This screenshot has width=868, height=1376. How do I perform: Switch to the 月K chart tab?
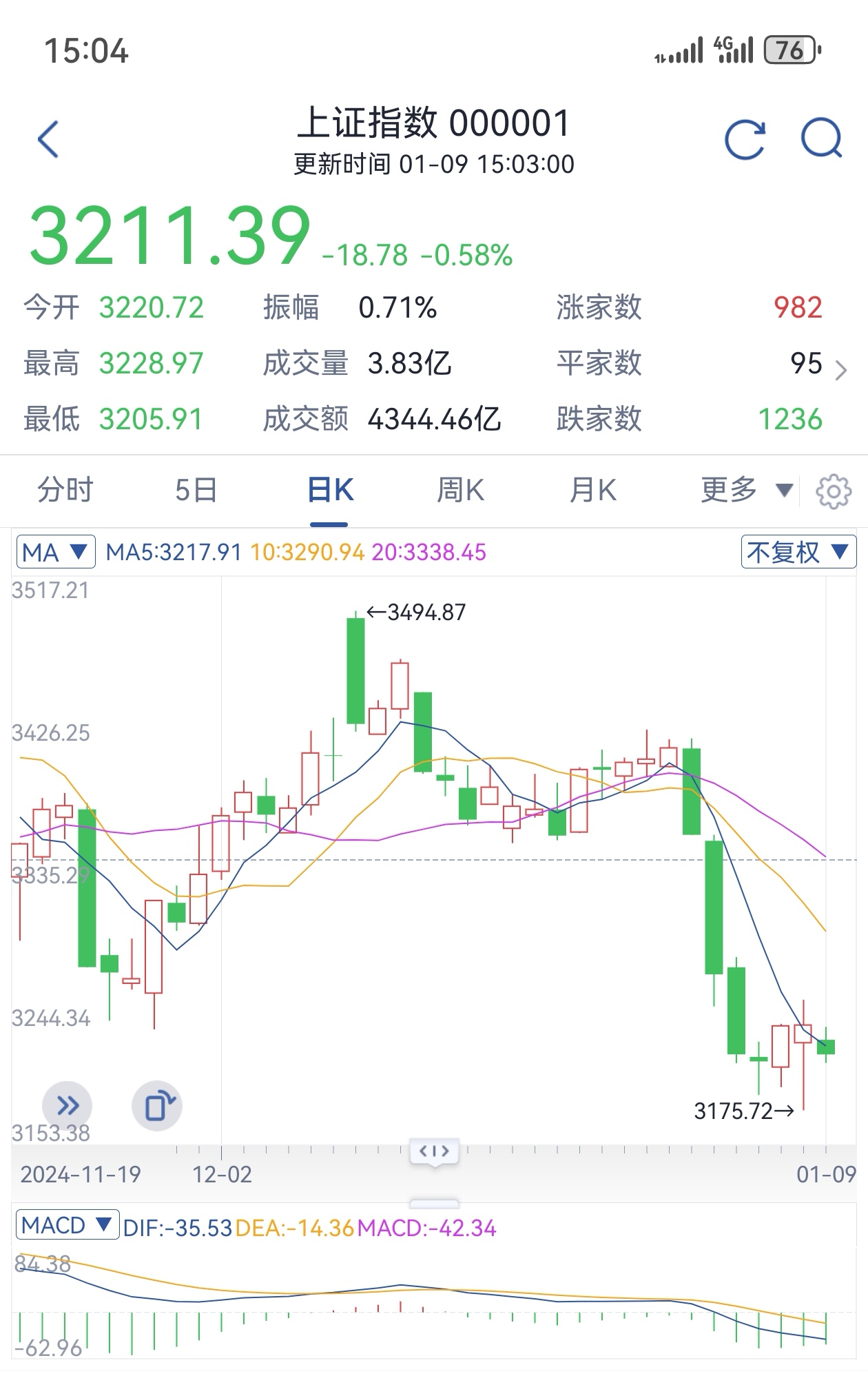click(592, 491)
